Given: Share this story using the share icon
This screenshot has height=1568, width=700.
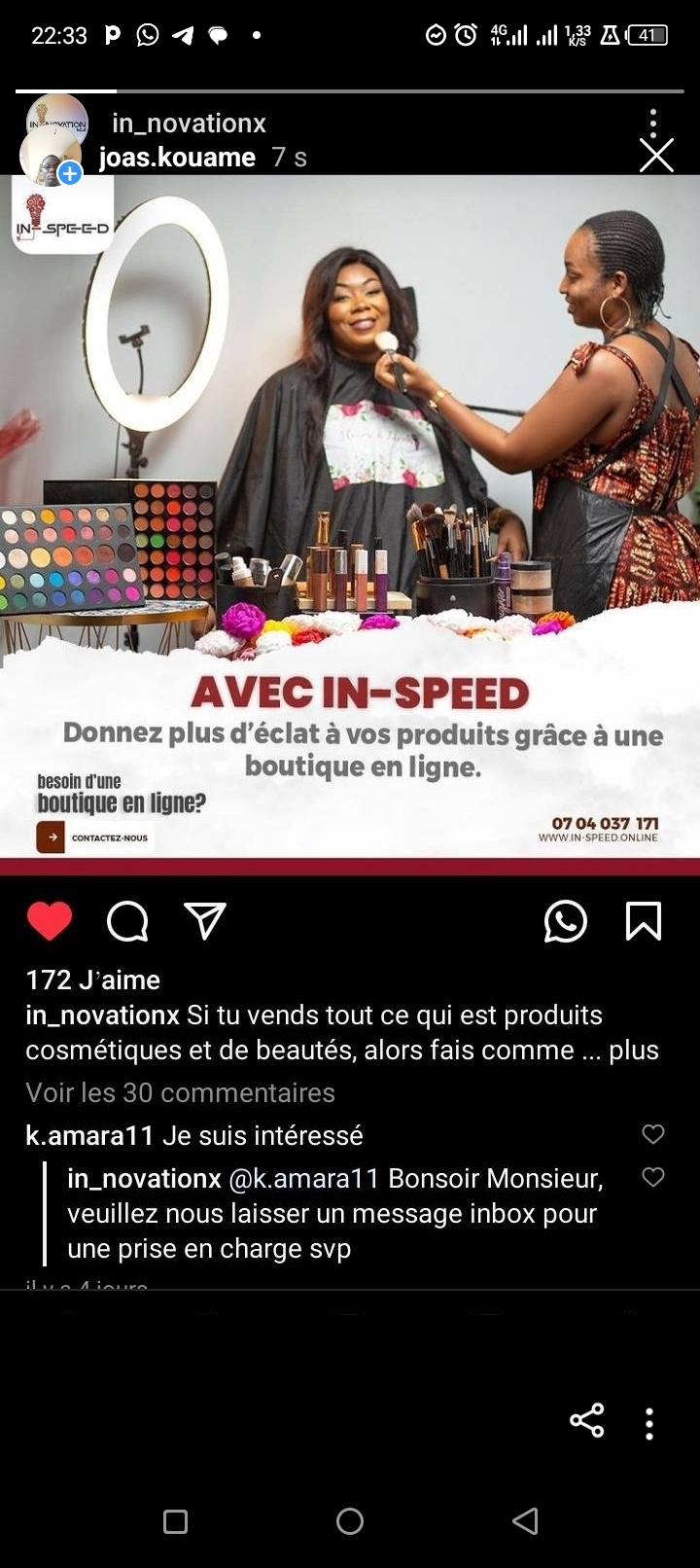Looking at the screenshot, I should (586, 1421).
